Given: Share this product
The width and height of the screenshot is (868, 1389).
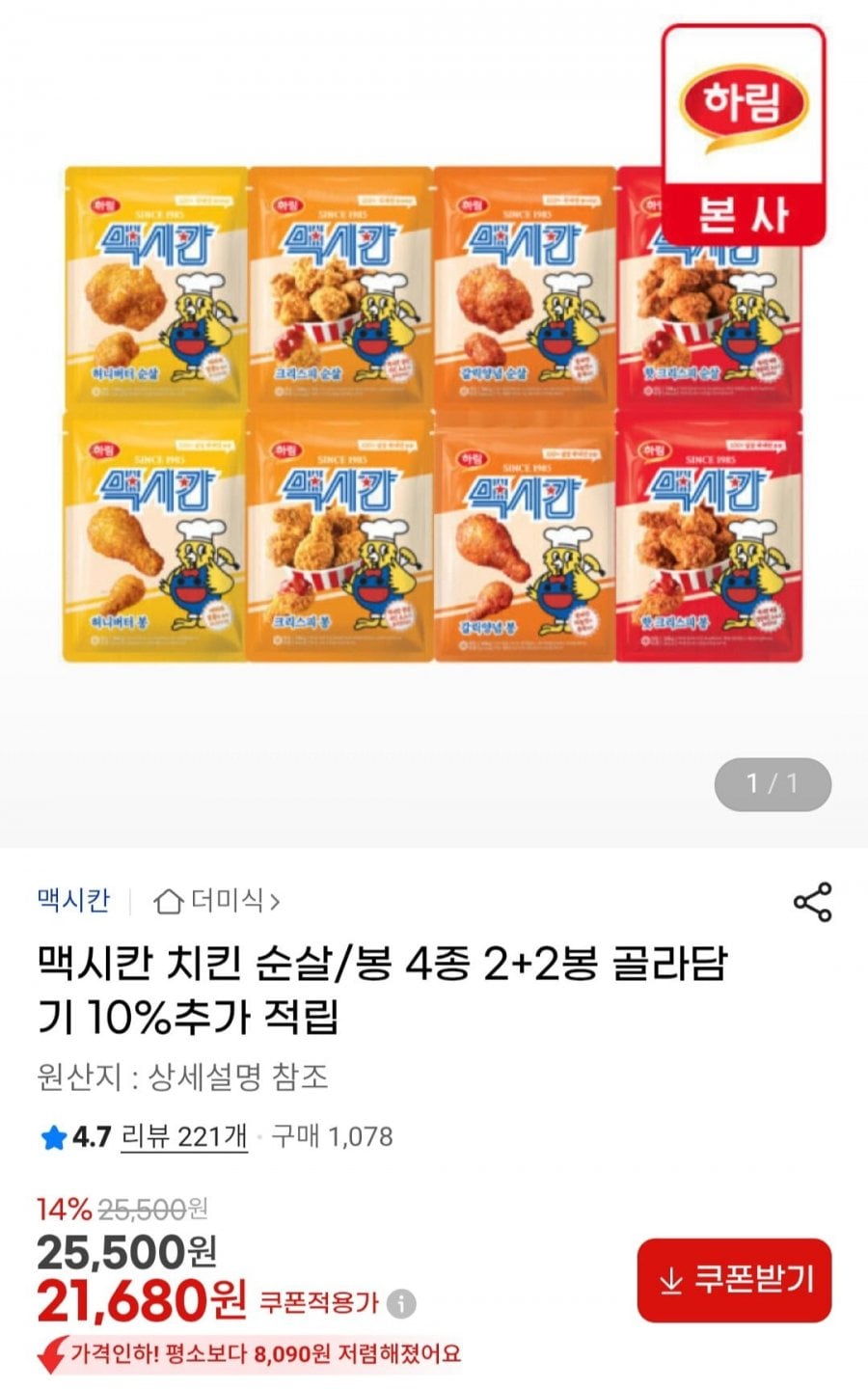Looking at the screenshot, I should pyautogui.click(x=812, y=902).
